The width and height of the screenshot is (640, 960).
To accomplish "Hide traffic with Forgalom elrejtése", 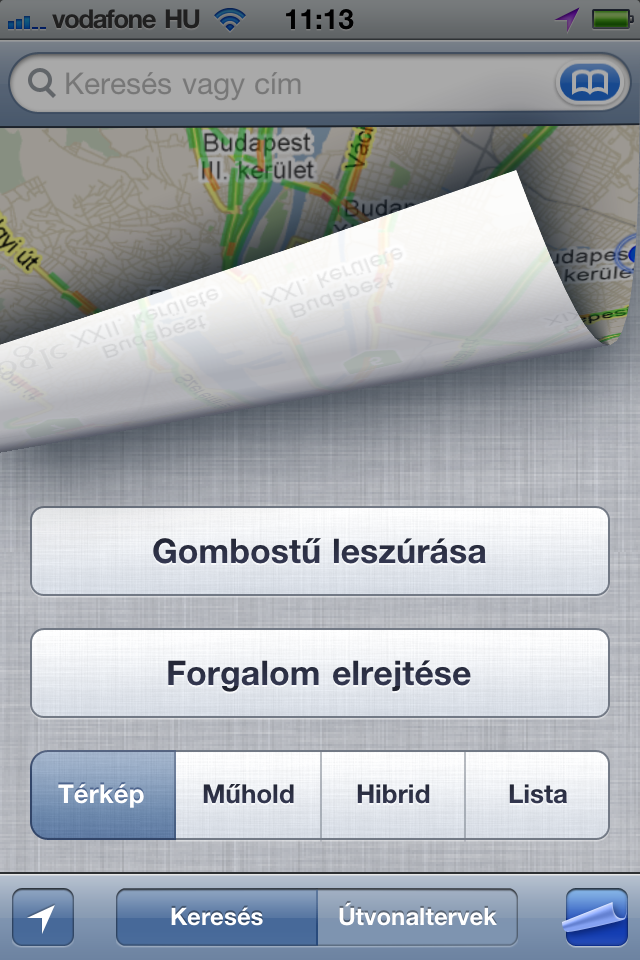I will [320, 673].
